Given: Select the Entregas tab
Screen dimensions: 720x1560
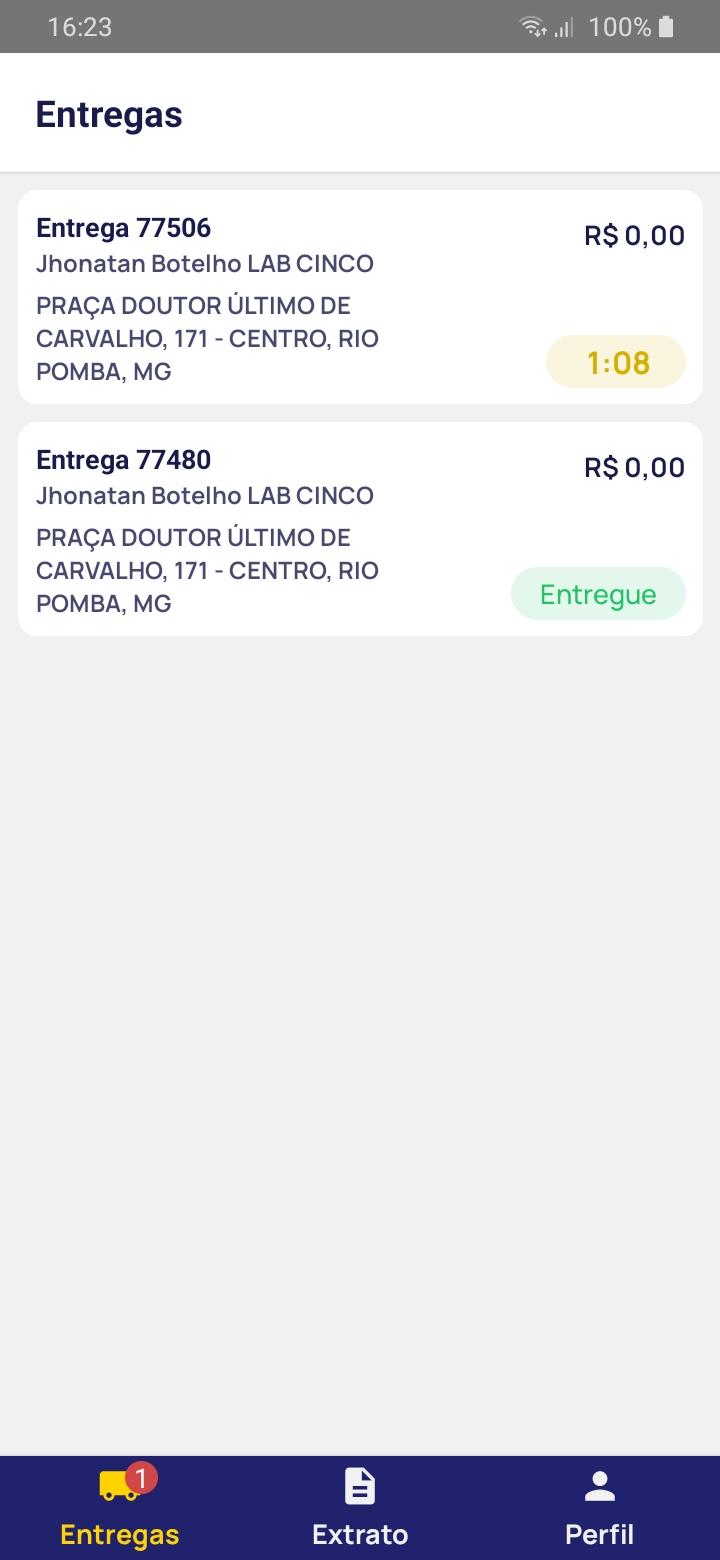Looking at the screenshot, I should [120, 1508].
